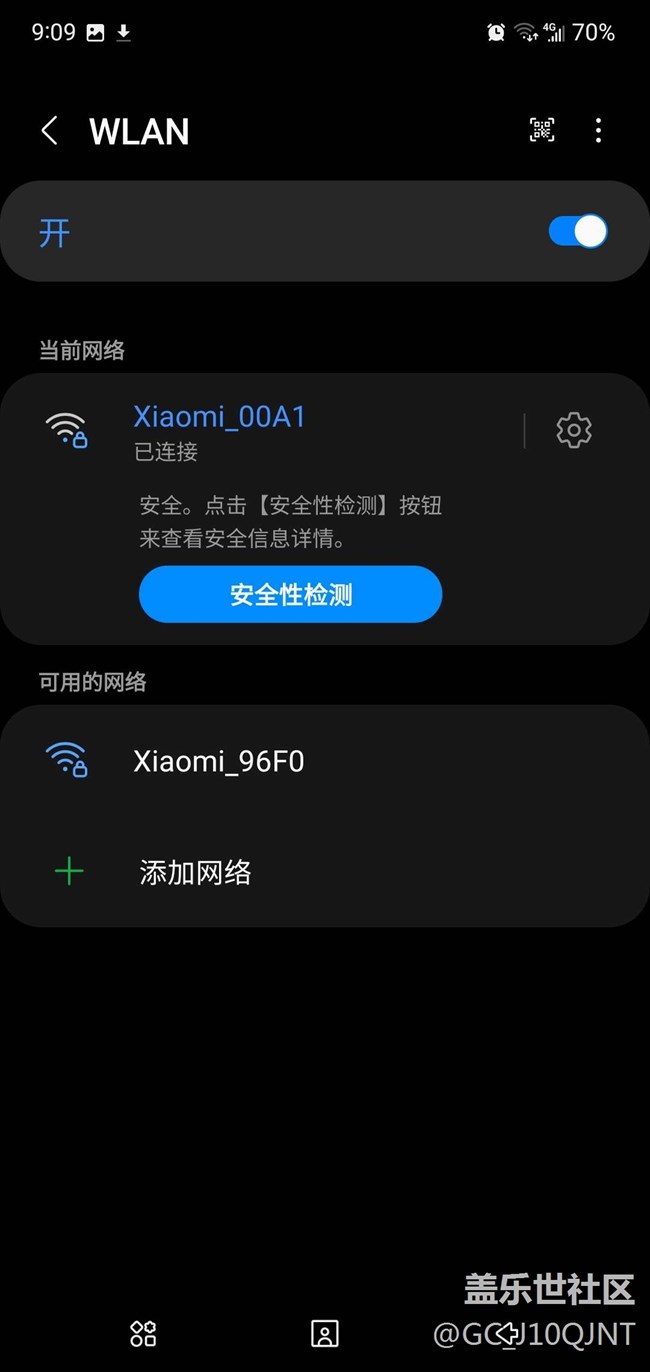Turn off the WLAN switch
The height and width of the screenshot is (1372, 650).
578,232
